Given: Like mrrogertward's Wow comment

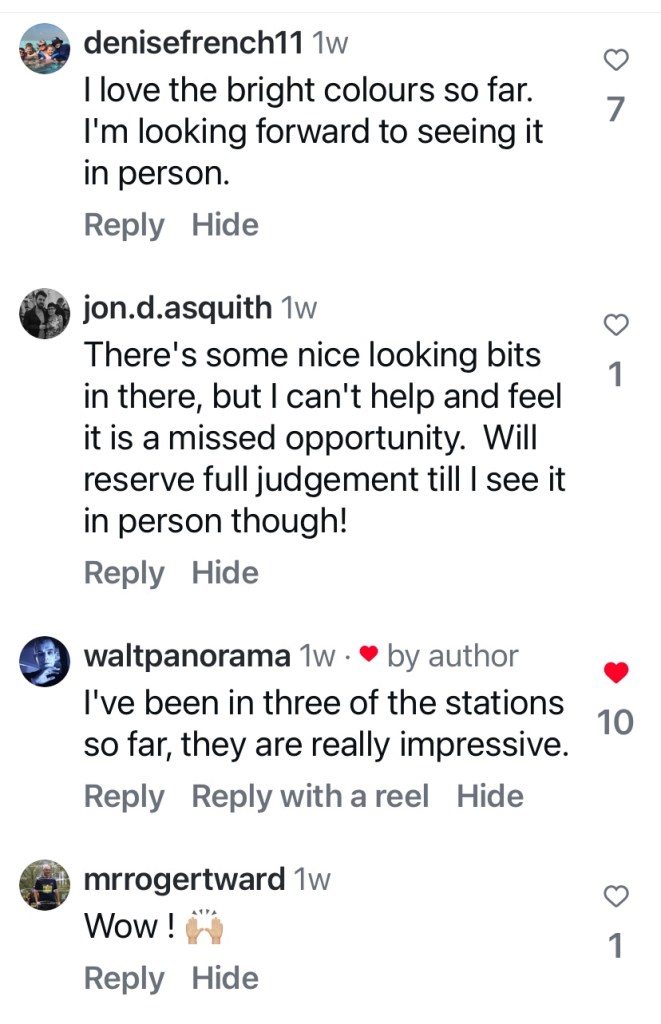Looking at the screenshot, I should (617, 897).
